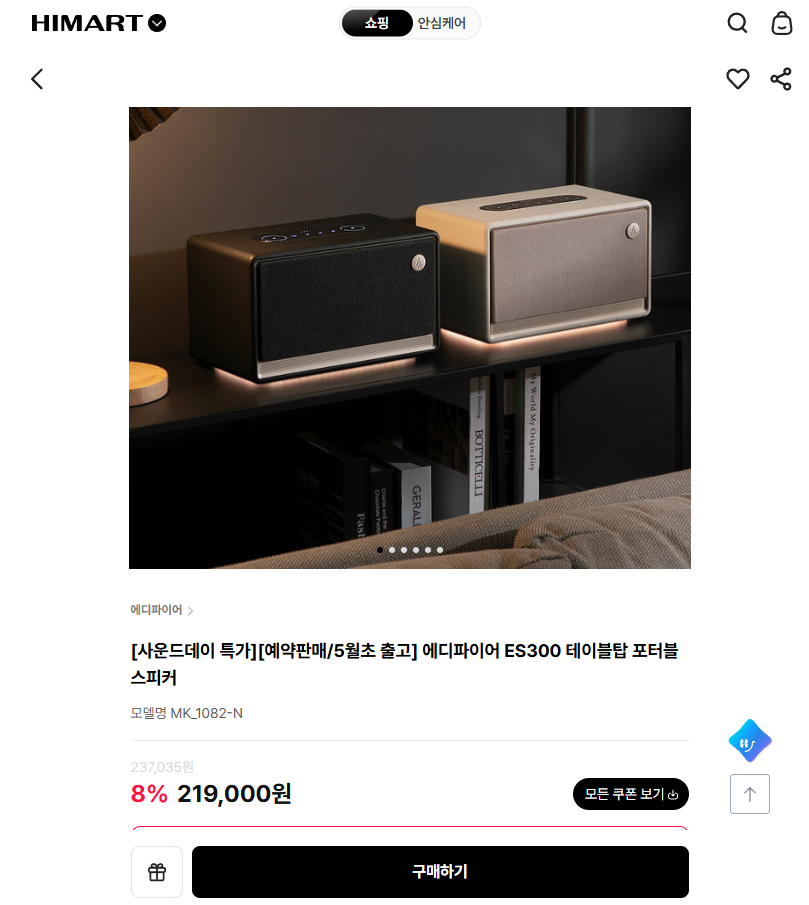This screenshot has height=905, width=809.
Task: Add this speaker to wishlist heart
Action: click(x=737, y=79)
